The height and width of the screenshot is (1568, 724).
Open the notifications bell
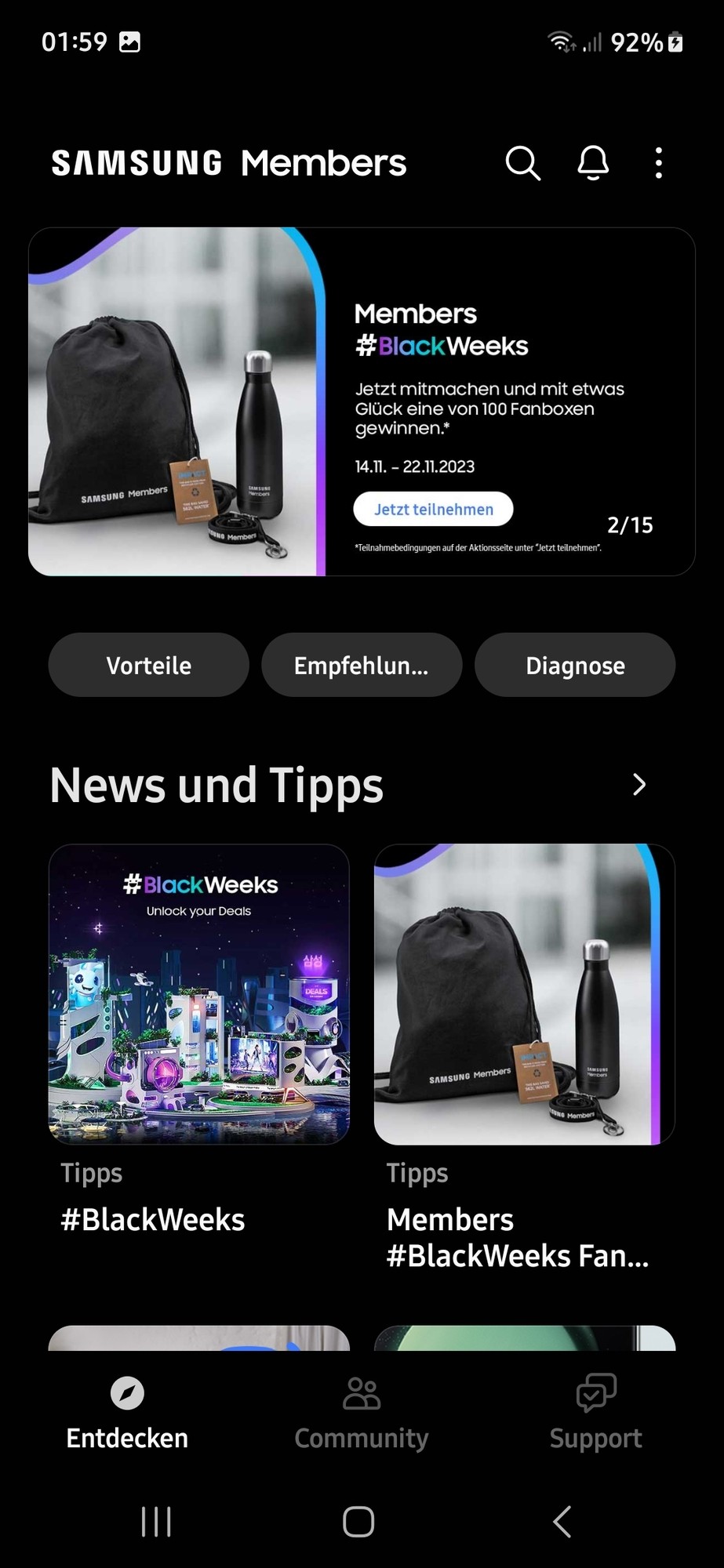(x=593, y=163)
